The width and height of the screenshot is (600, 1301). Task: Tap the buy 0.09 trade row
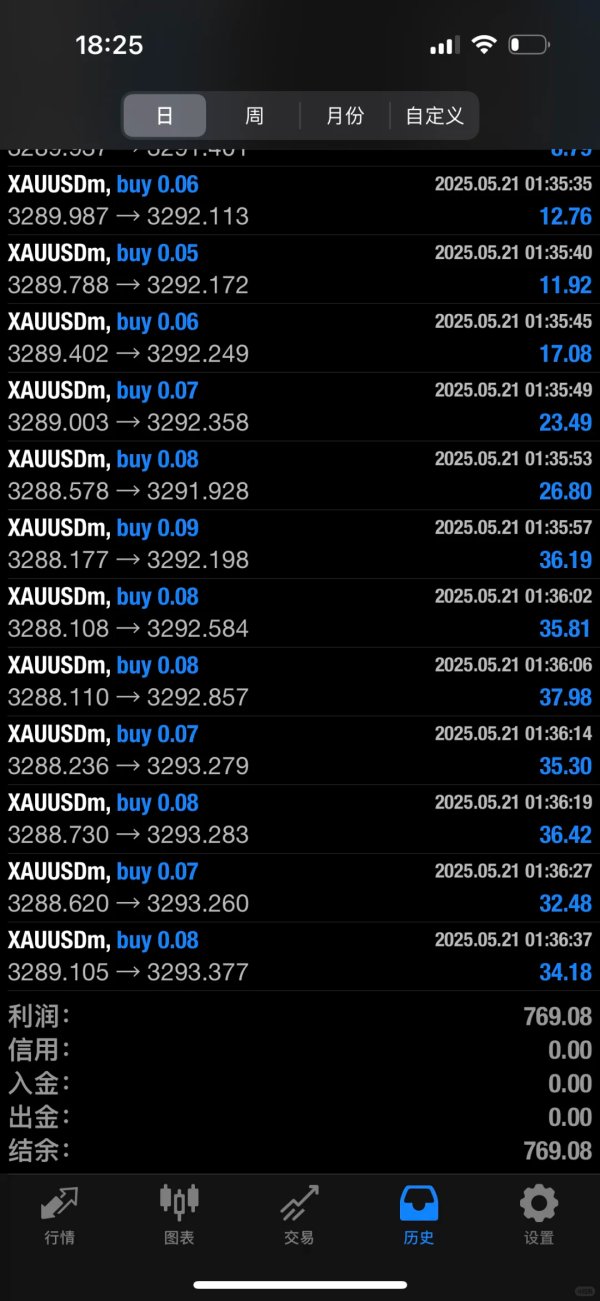click(300, 544)
